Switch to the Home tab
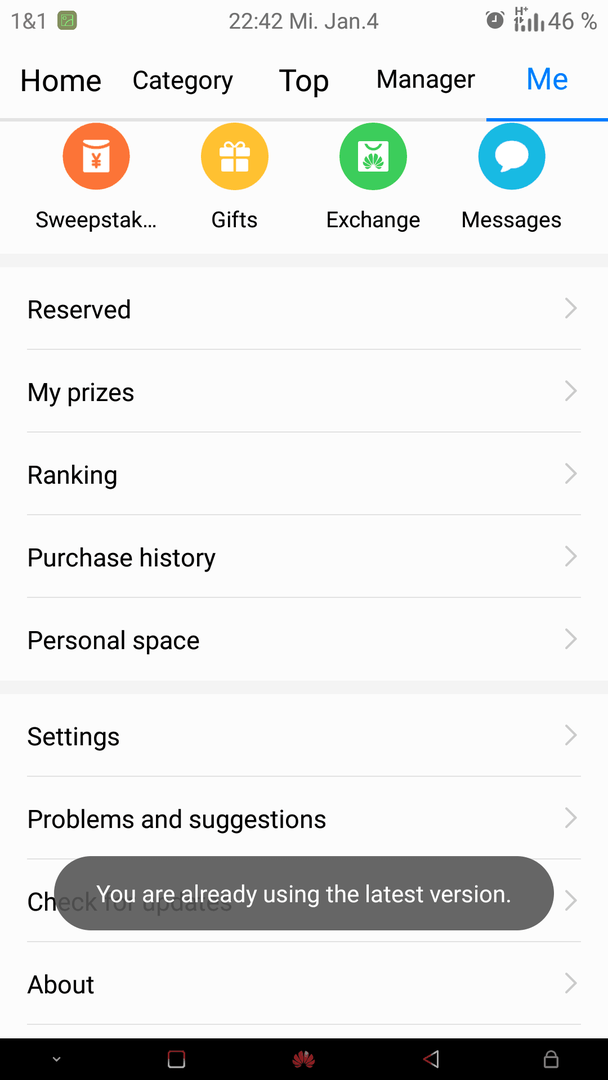608x1080 pixels. 61,81
